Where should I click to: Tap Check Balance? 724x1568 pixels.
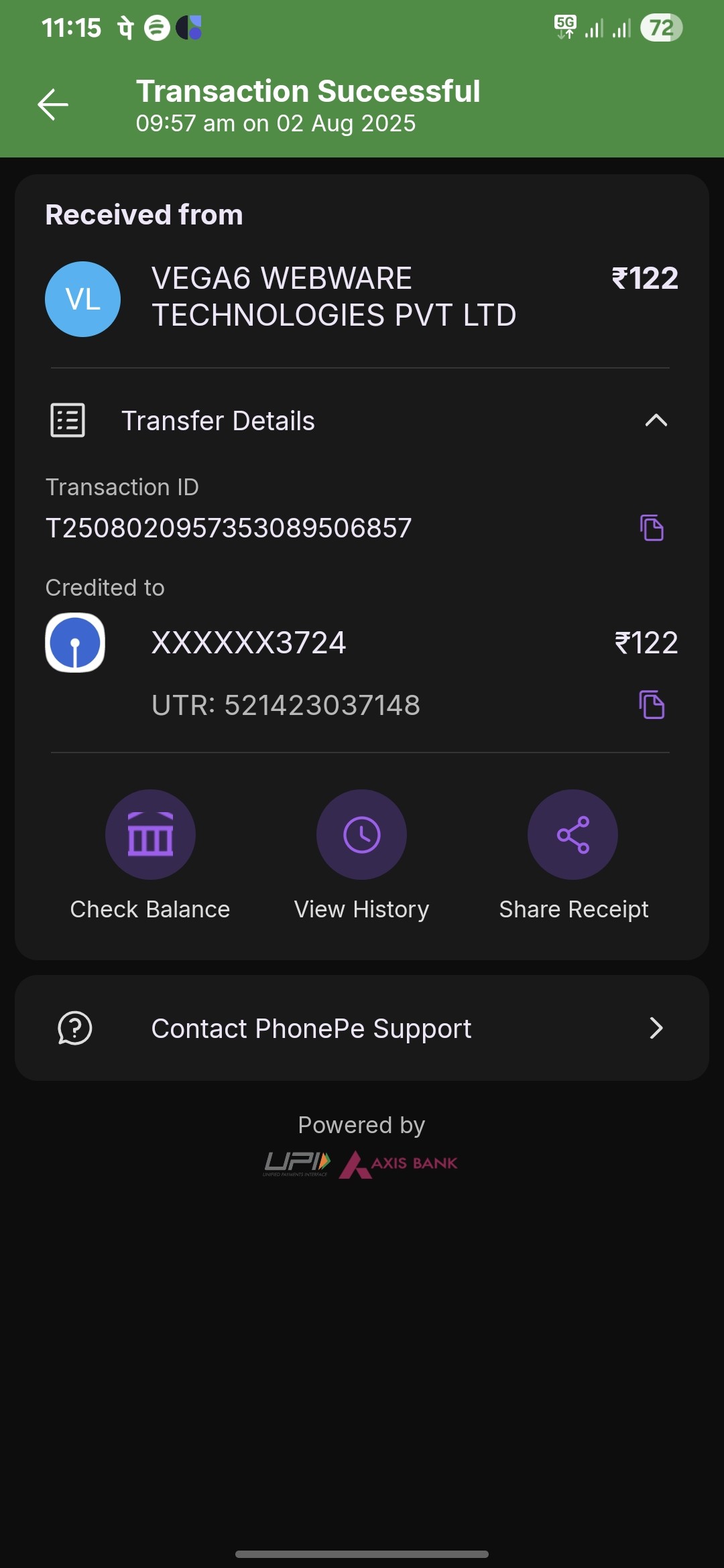pos(150,835)
